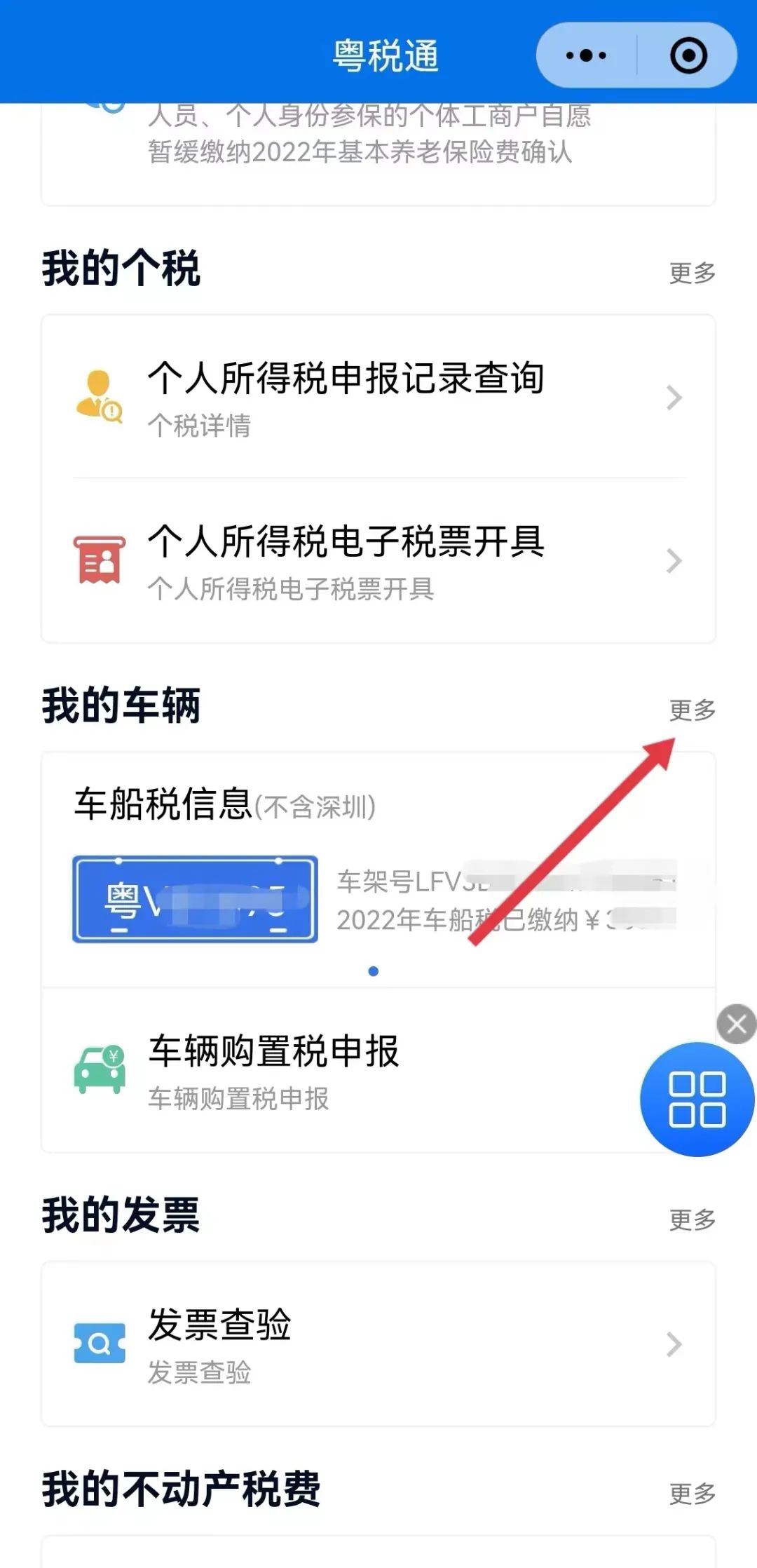The width and height of the screenshot is (757, 1568).
Task: Dismiss the floating button with the gray X
Action: click(x=737, y=1025)
